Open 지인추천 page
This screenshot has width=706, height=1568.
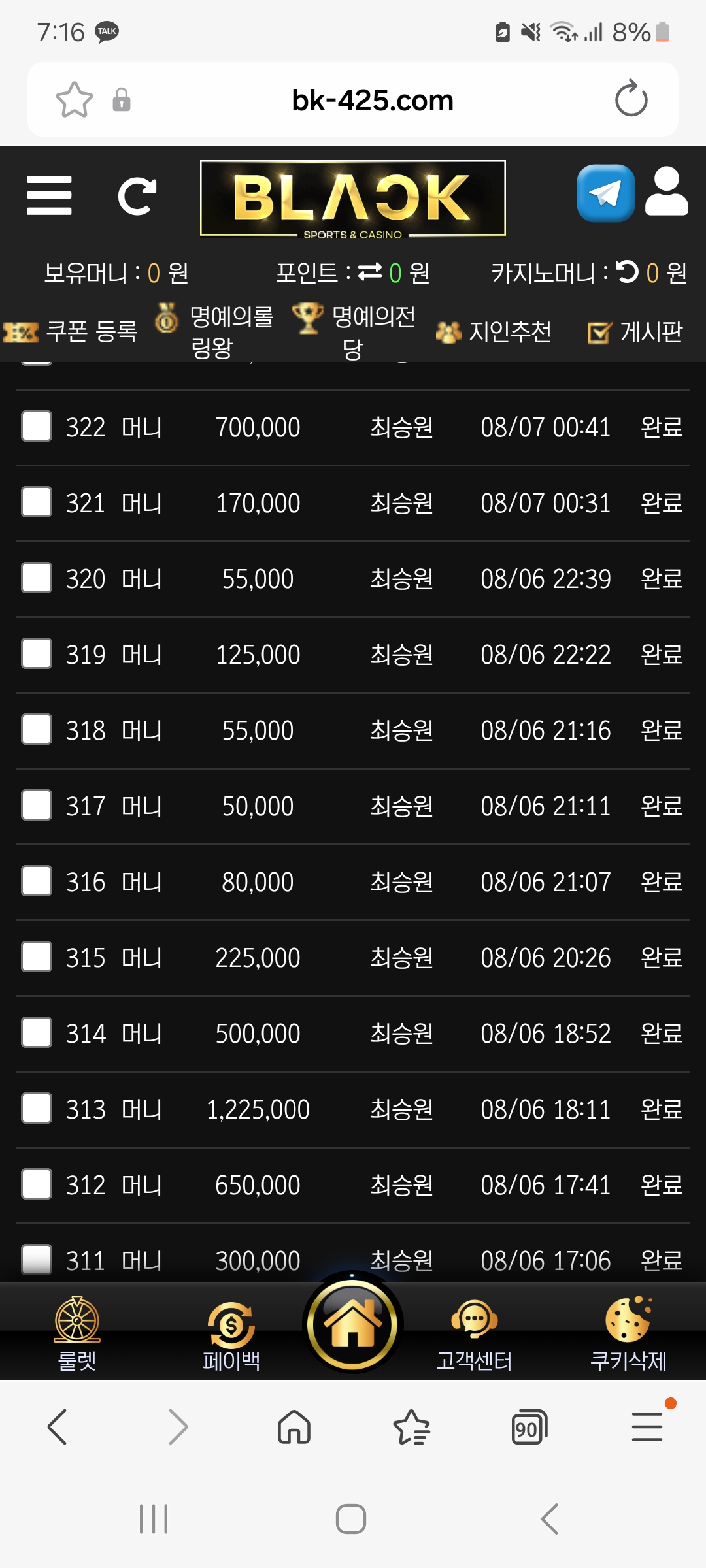point(494,332)
